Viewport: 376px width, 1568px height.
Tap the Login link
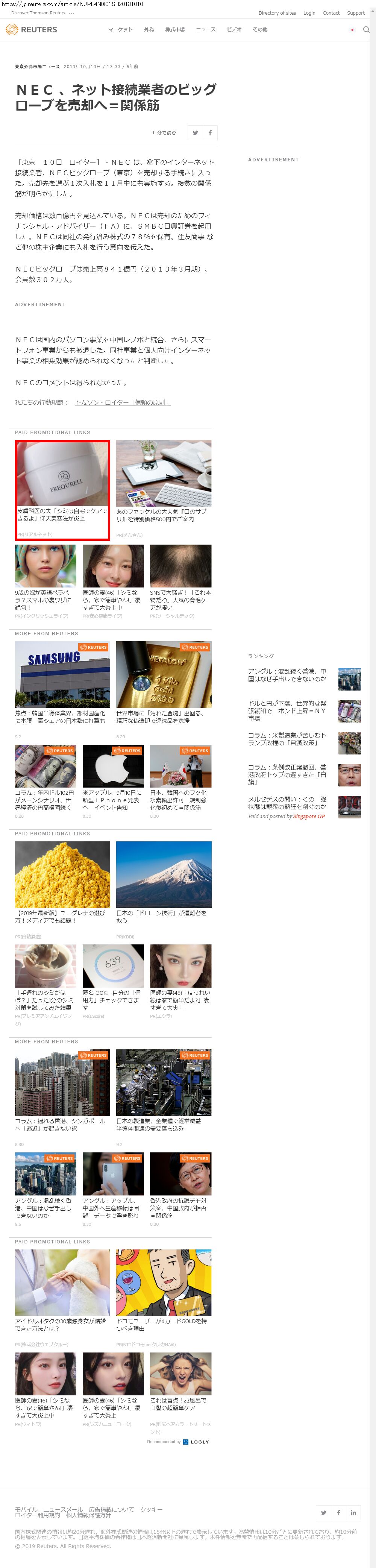point(309,13)
